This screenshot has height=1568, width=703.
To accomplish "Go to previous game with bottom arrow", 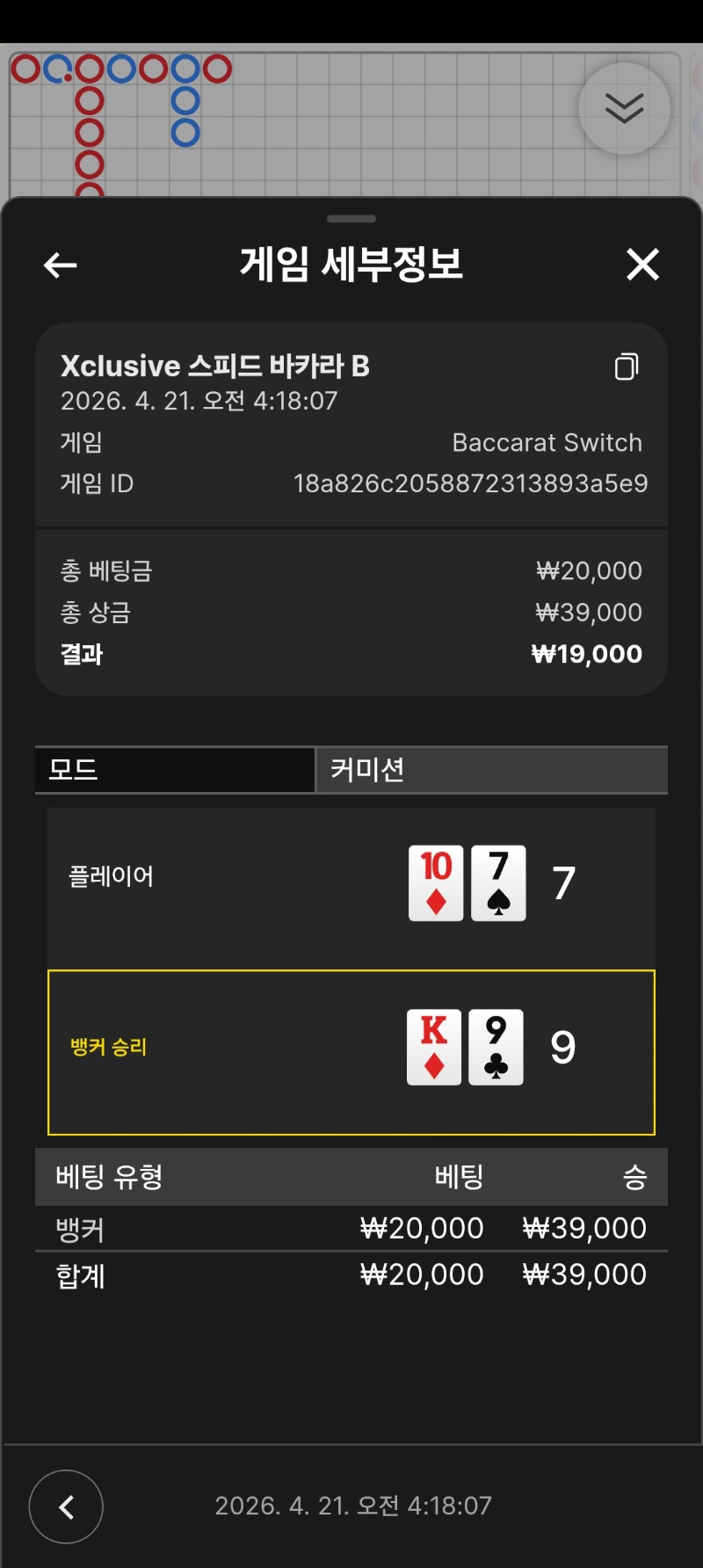I will pyautogui.click(x=66, y=1506).
